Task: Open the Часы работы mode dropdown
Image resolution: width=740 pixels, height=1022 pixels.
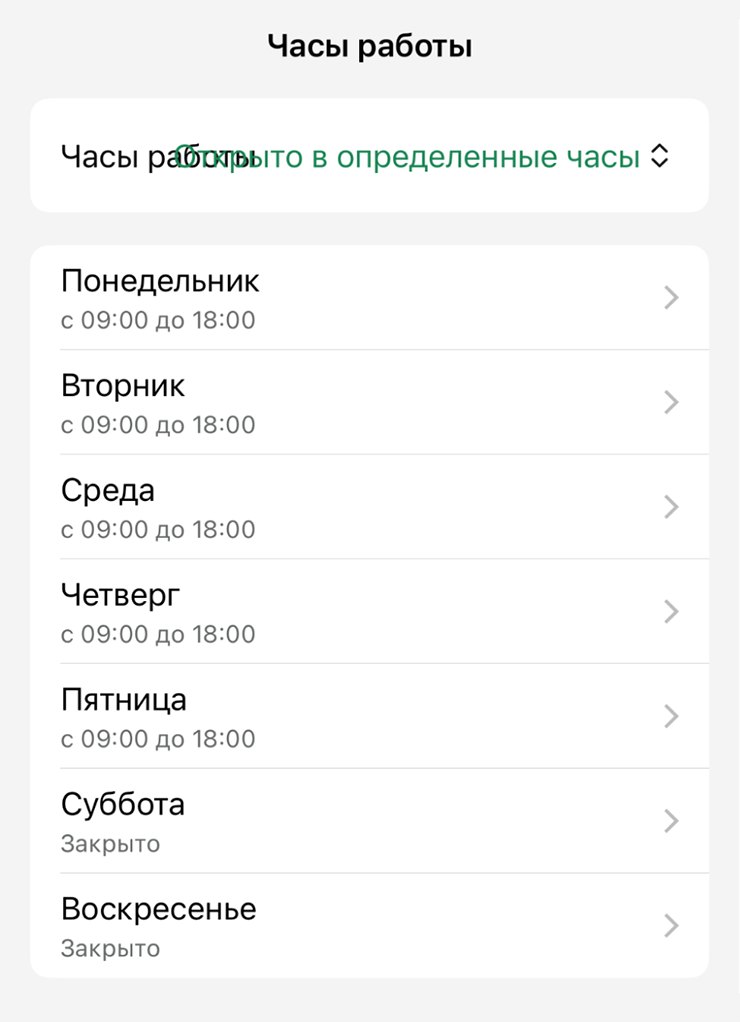Action: tap(420, 157)
